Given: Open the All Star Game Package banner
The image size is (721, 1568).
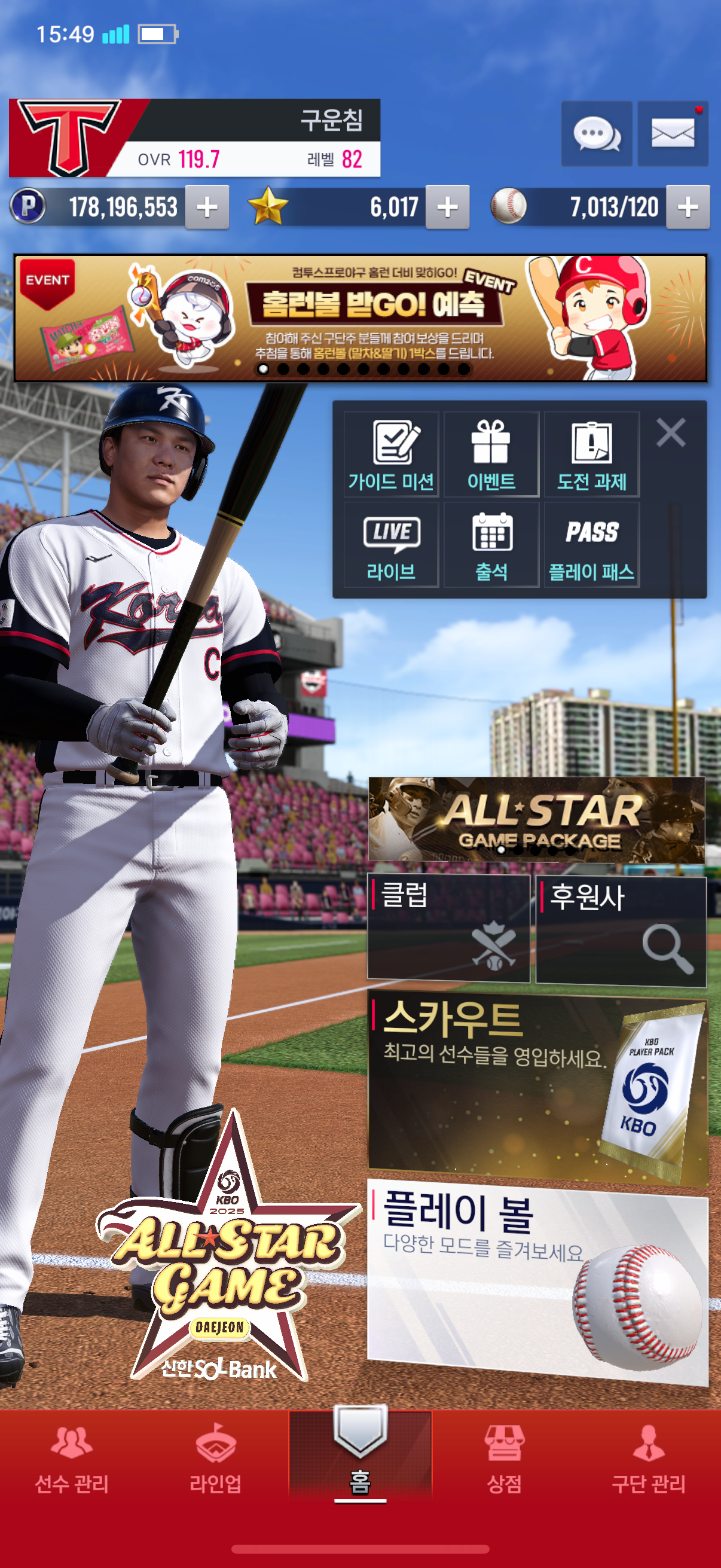Looking at the screenshot, I should [536, 819].
